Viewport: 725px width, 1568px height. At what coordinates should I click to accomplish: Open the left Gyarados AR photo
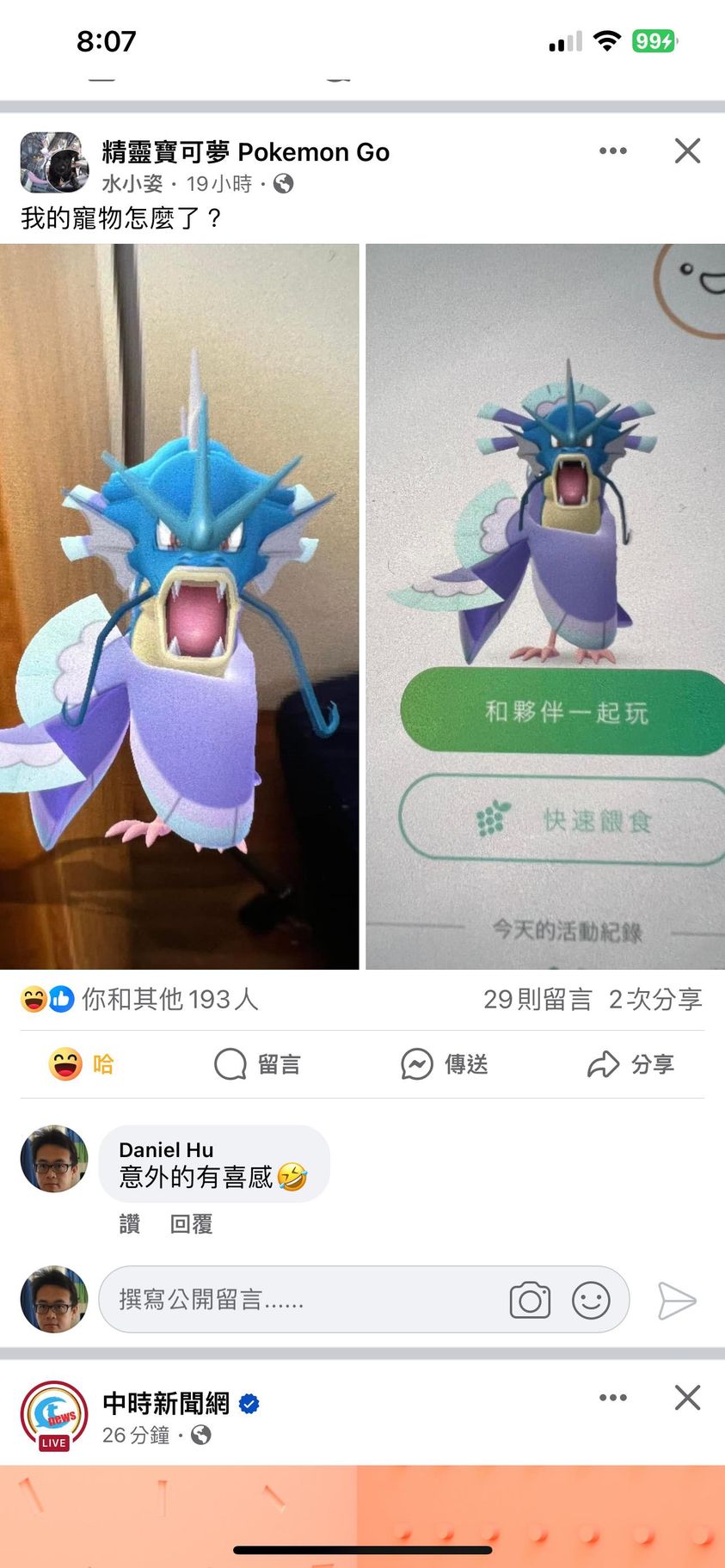point(179,606)
